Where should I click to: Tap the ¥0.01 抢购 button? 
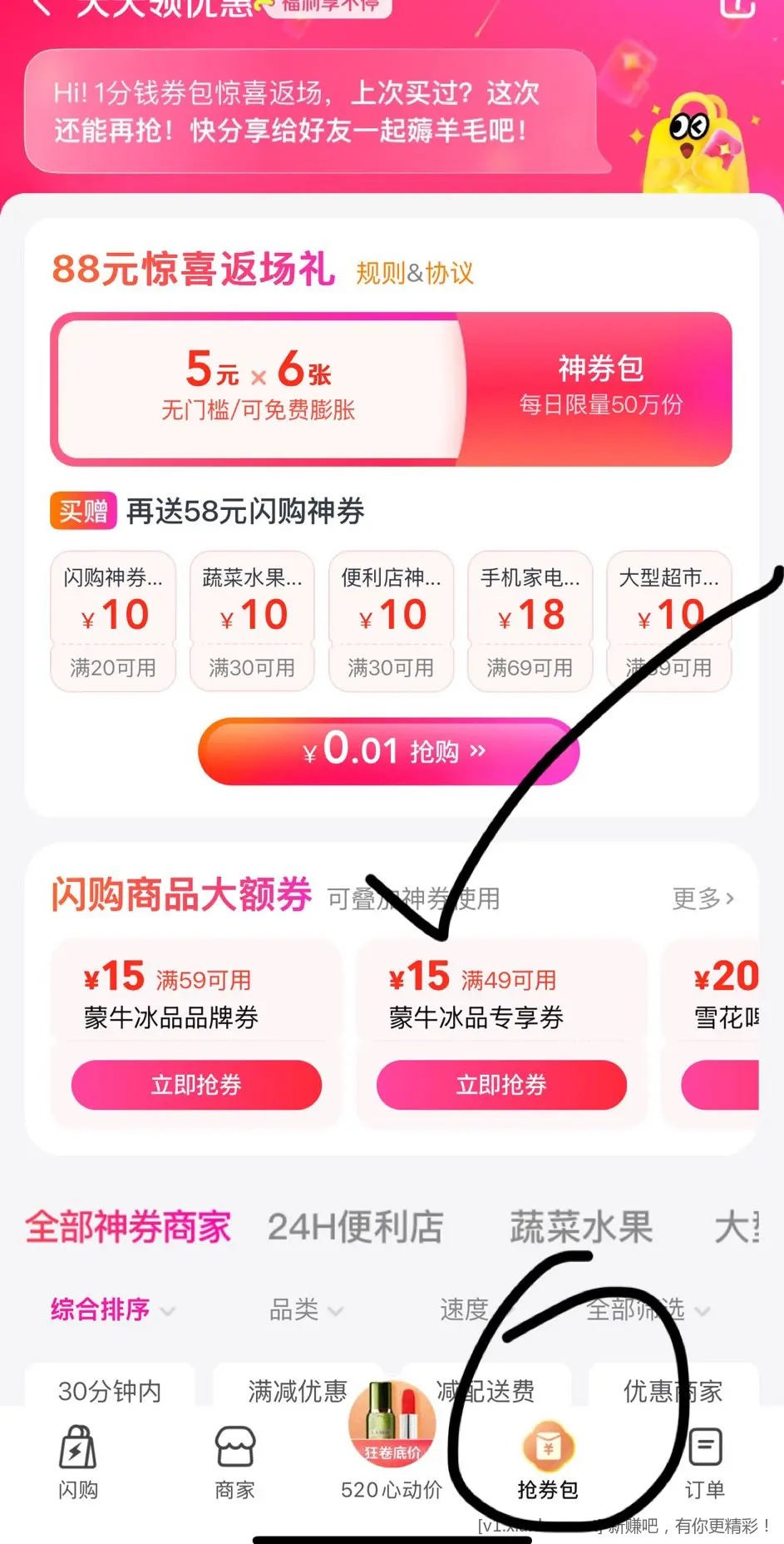pyautogui.click(x=387, y=751)
